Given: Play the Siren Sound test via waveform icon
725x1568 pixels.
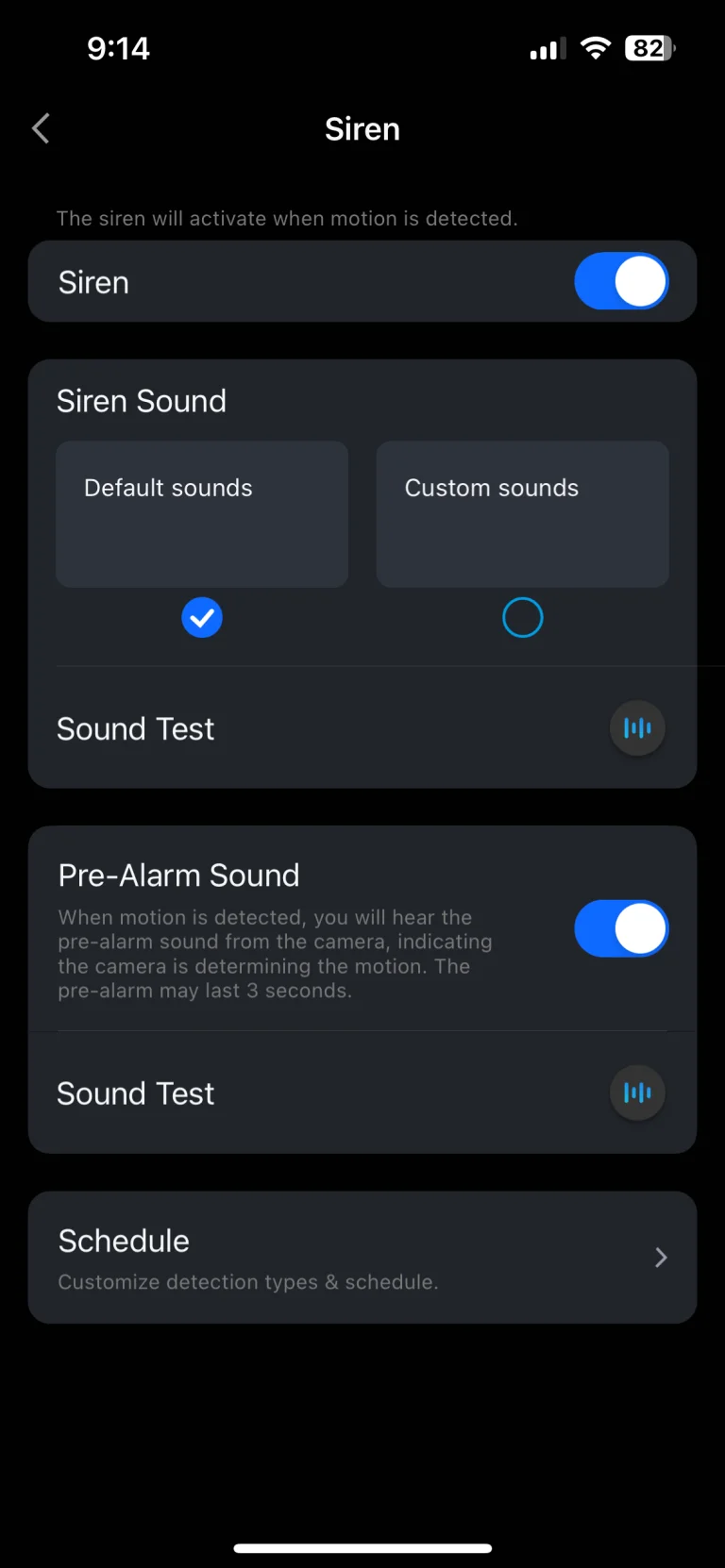Looking at the screenshot, I should (637, 727).
